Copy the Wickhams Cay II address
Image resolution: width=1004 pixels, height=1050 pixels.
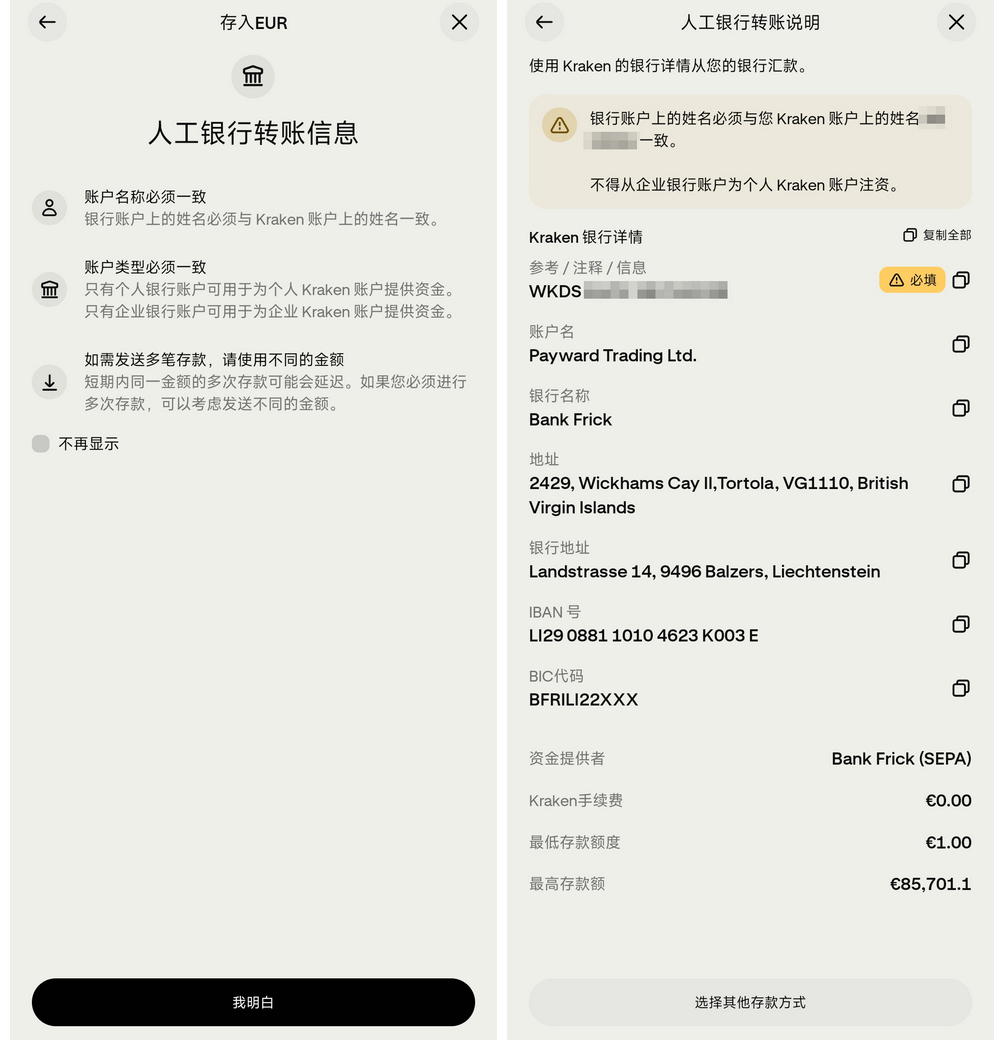click(961, 484)
